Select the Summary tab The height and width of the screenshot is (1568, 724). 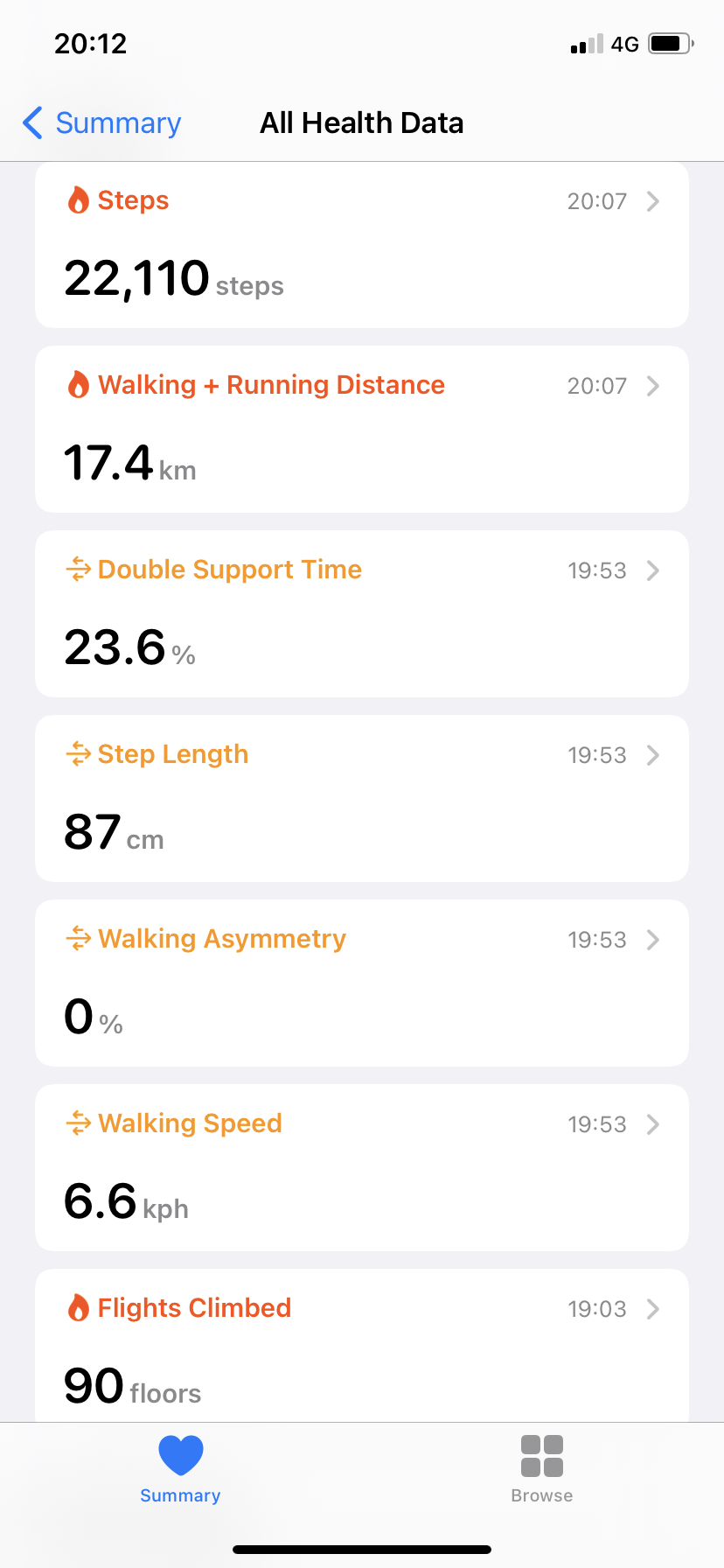tap(181, 1470)
